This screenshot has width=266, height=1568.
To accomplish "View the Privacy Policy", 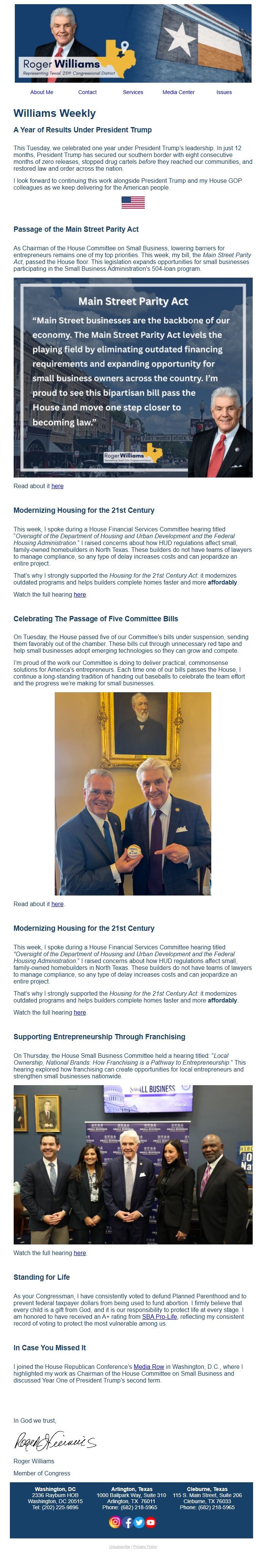I will pyautogui.click(x=145, y=1547).
